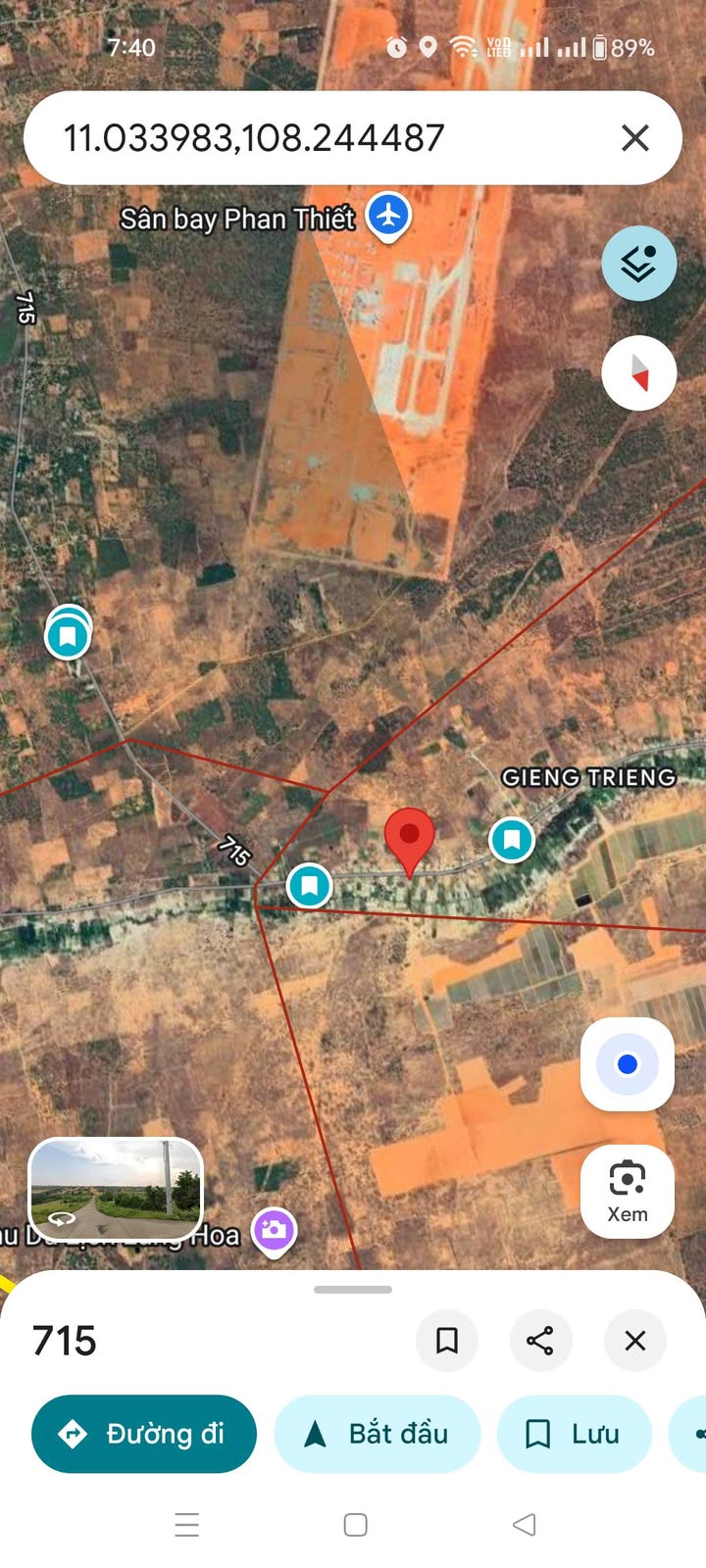
Task: Open the purple add-photo marker
Action: coord(274,1230)
